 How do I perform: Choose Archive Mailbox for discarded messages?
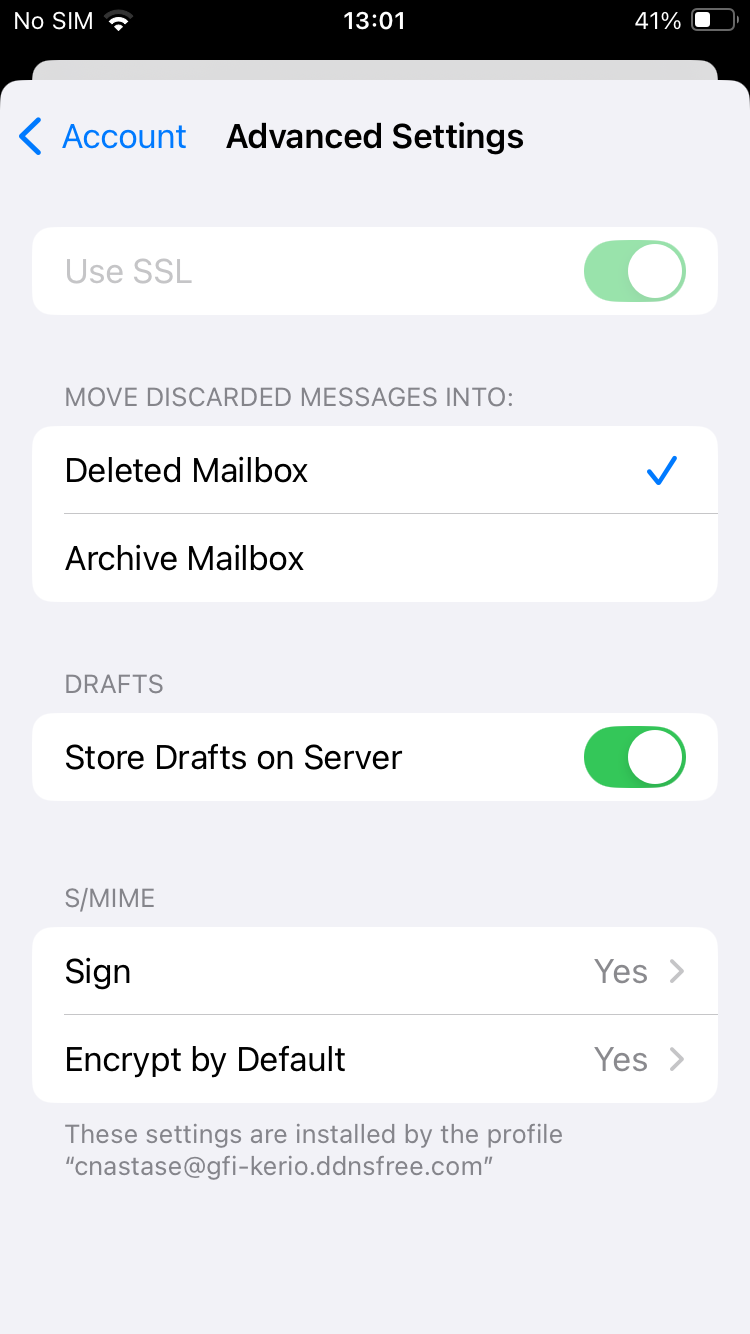[375, 558]
